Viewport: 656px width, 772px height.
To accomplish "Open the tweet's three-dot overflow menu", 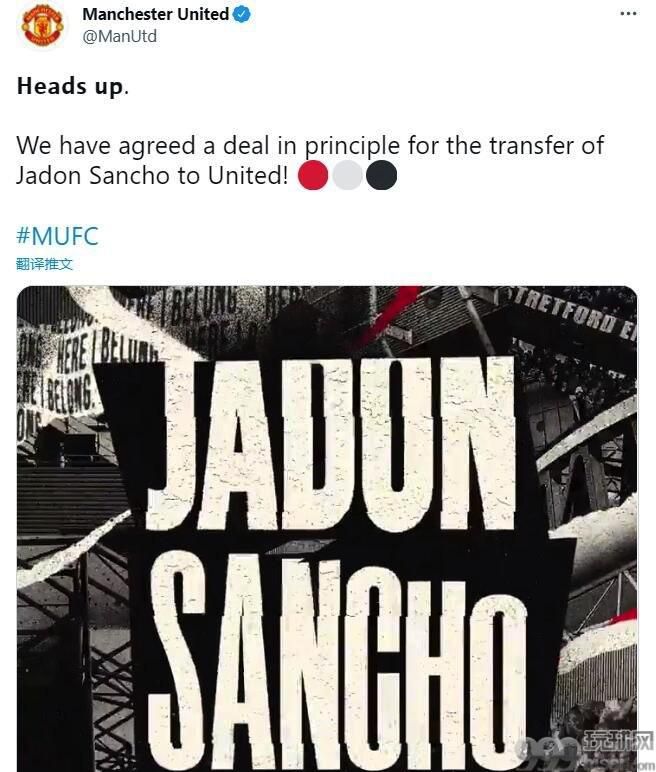I will coord(627,14).
